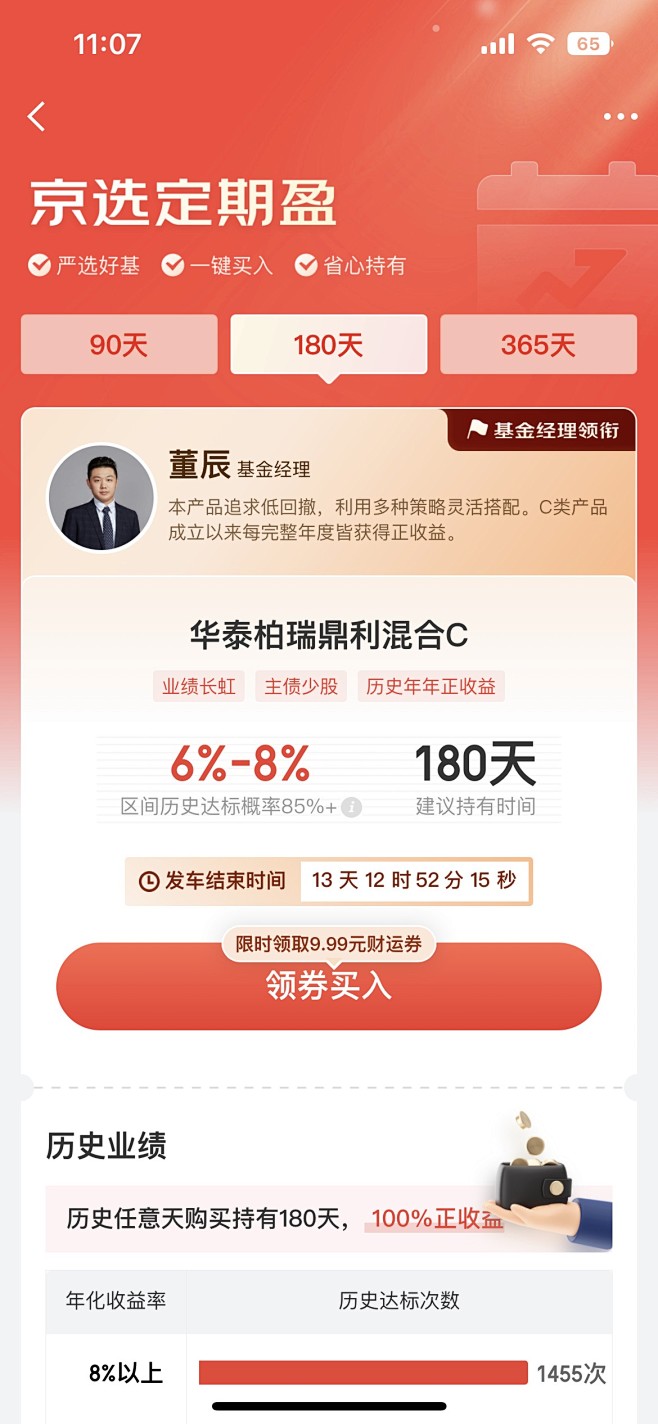Switch to the 365天 tab
The image size is (658, 1424).
pyautogui.click(x=538, y=345)
